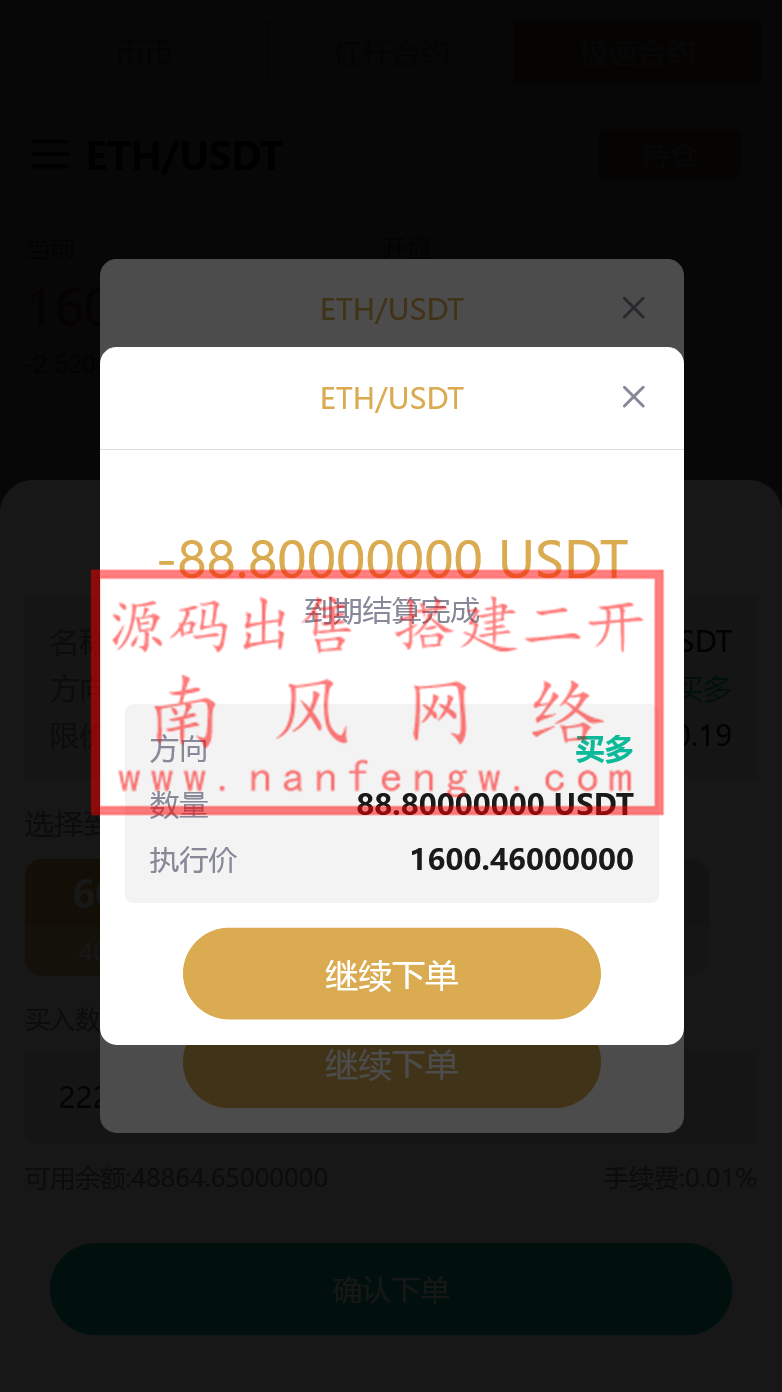The image size is (782, 1392).
Task: Click the X icon of the background settlement popup
Action: 633,308
